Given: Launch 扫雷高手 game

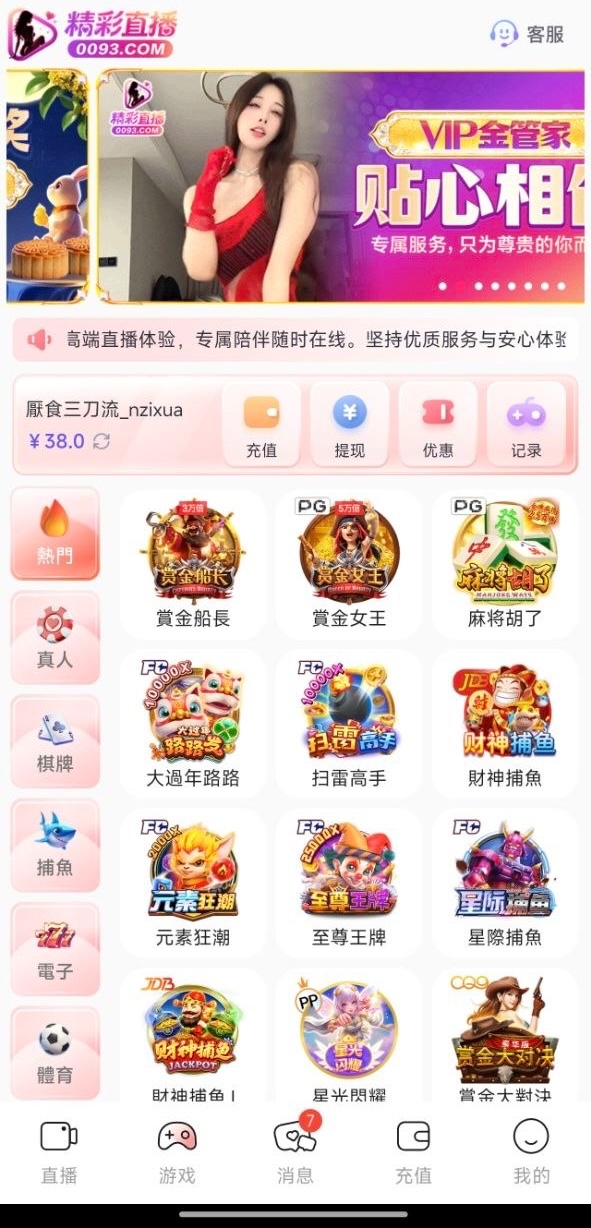Looking at the screenshot, I should tap(349, 724).
